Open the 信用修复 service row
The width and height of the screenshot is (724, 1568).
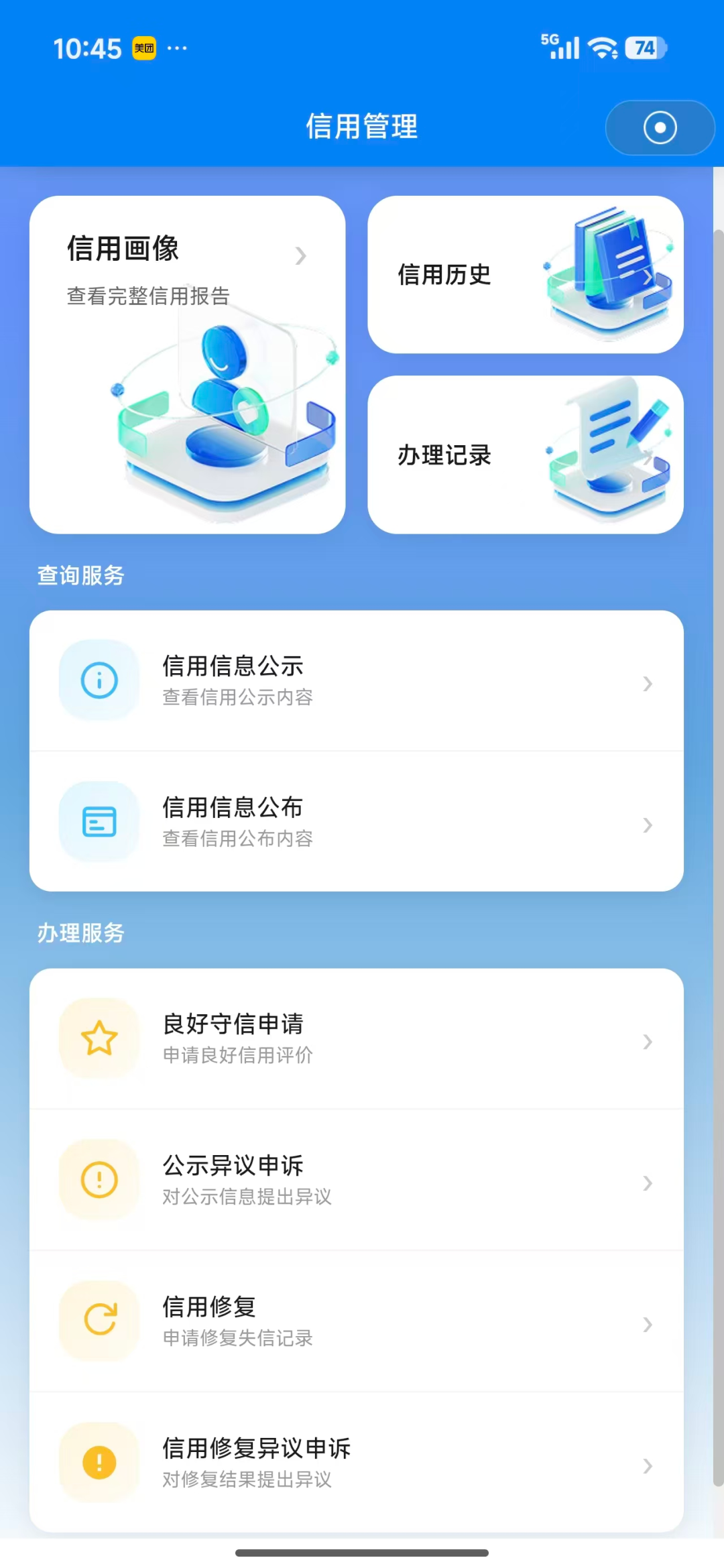pyautogui.click(x=356, y=1321)
